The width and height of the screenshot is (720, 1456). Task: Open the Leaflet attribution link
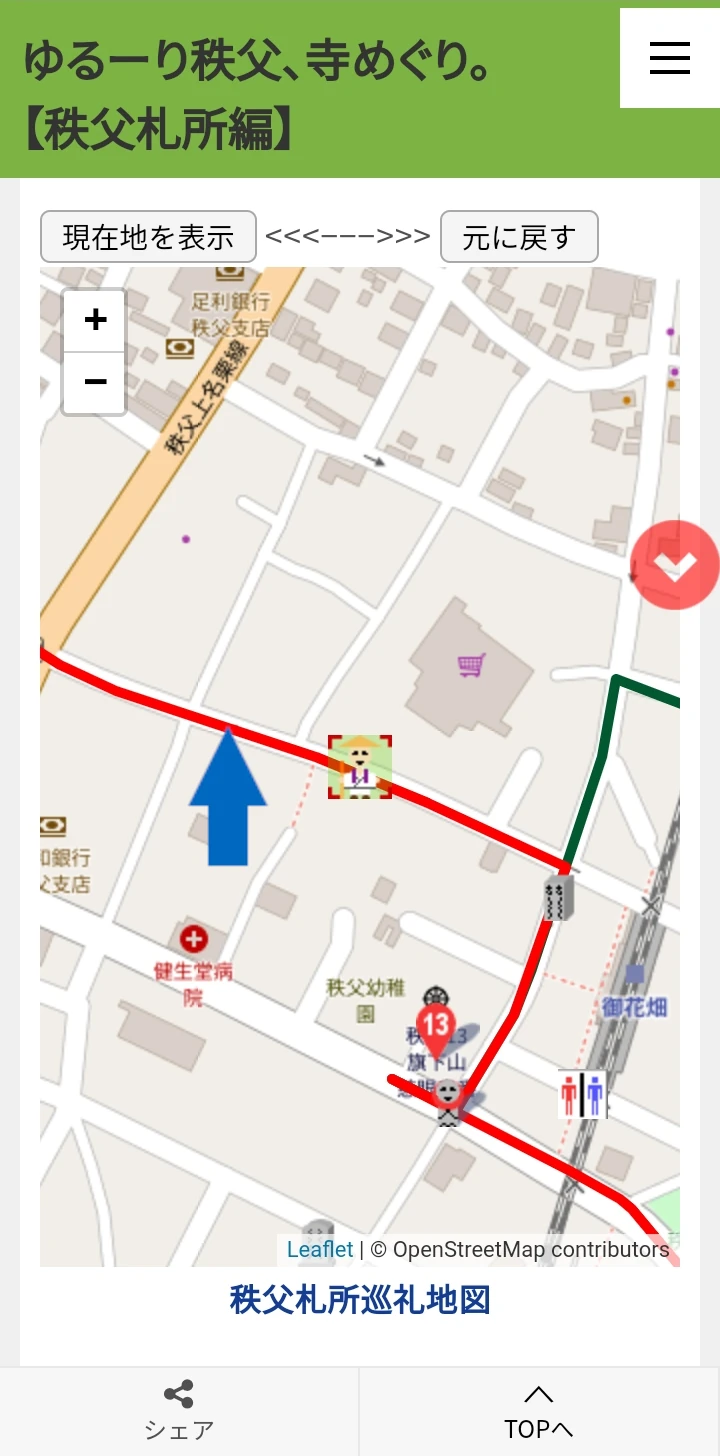[319, 1249]
